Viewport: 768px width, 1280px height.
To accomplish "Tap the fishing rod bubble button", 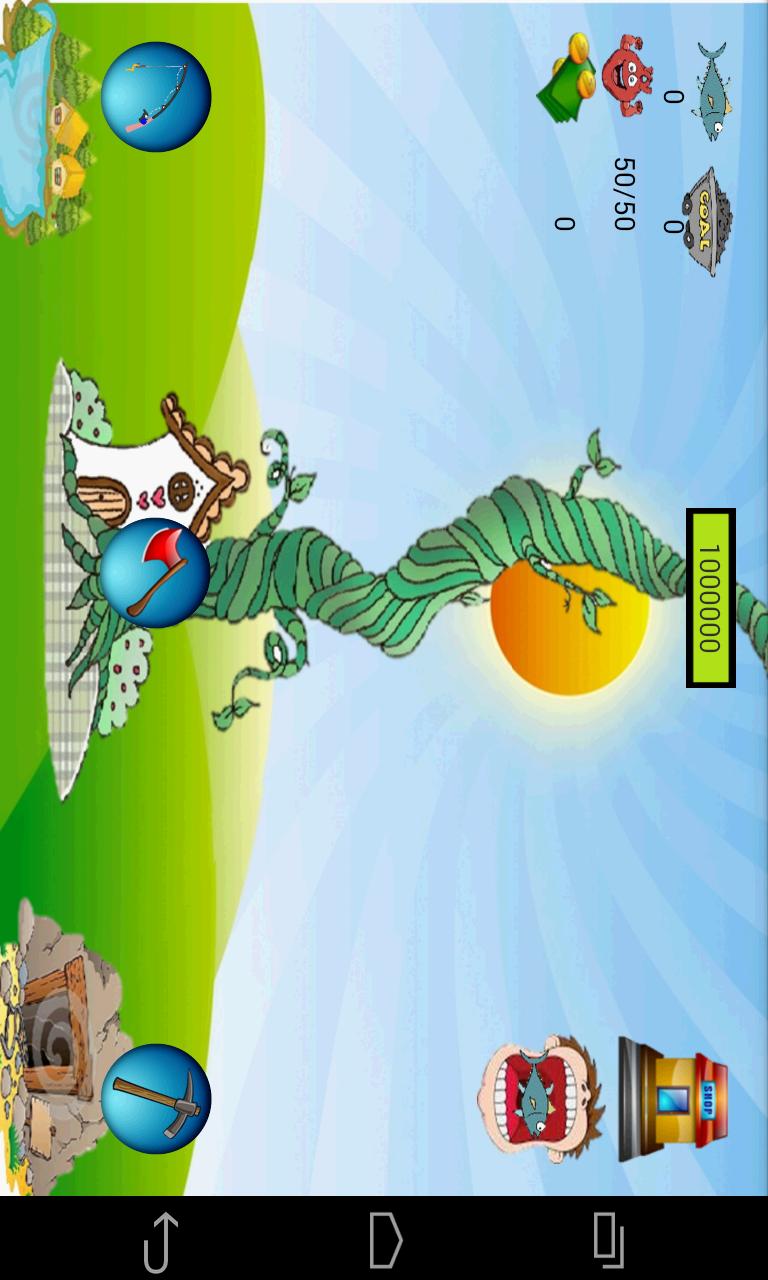I will [156, 97].
